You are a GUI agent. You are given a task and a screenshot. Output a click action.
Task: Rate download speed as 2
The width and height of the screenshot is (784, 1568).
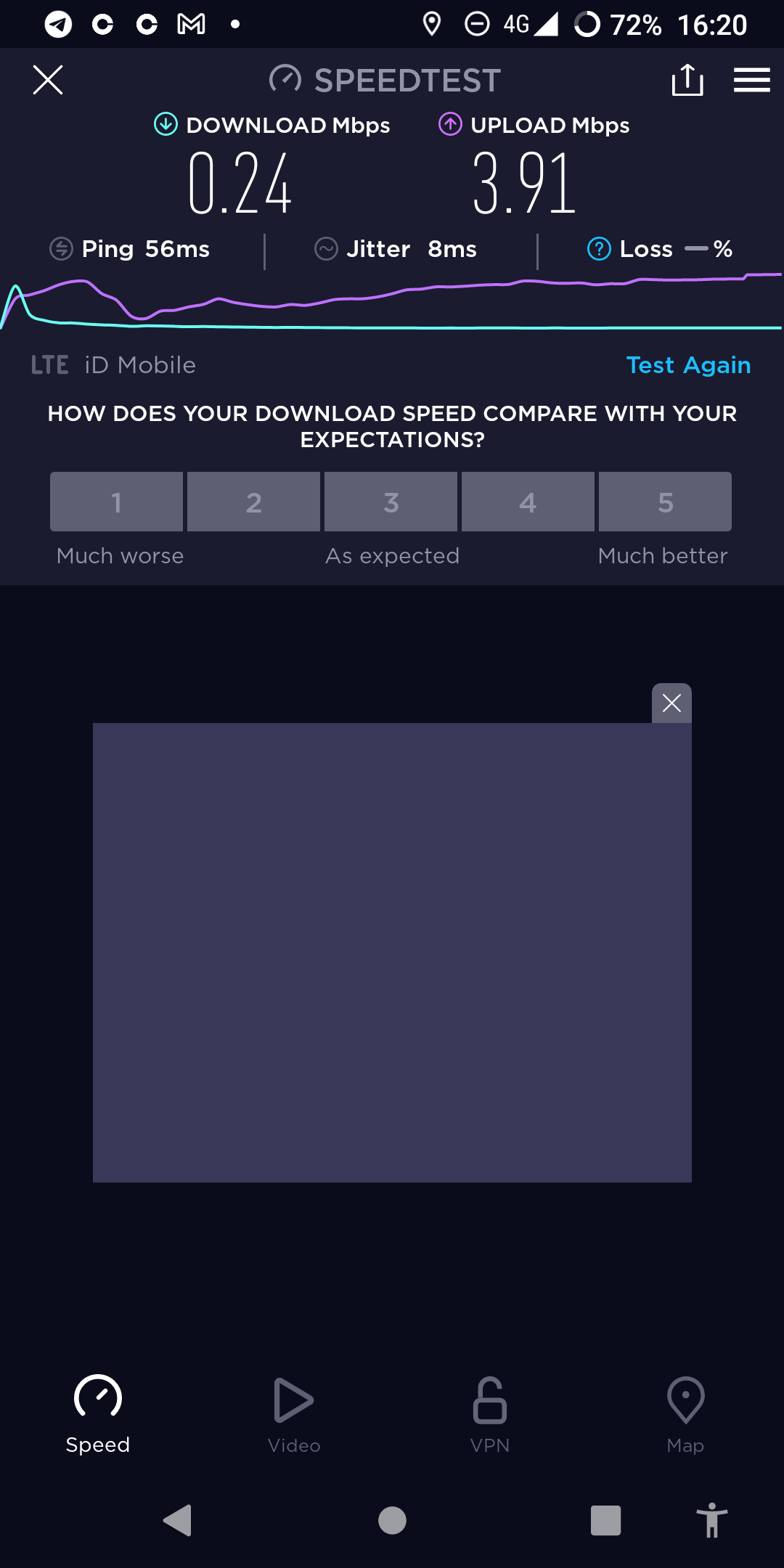click(253, 502)
